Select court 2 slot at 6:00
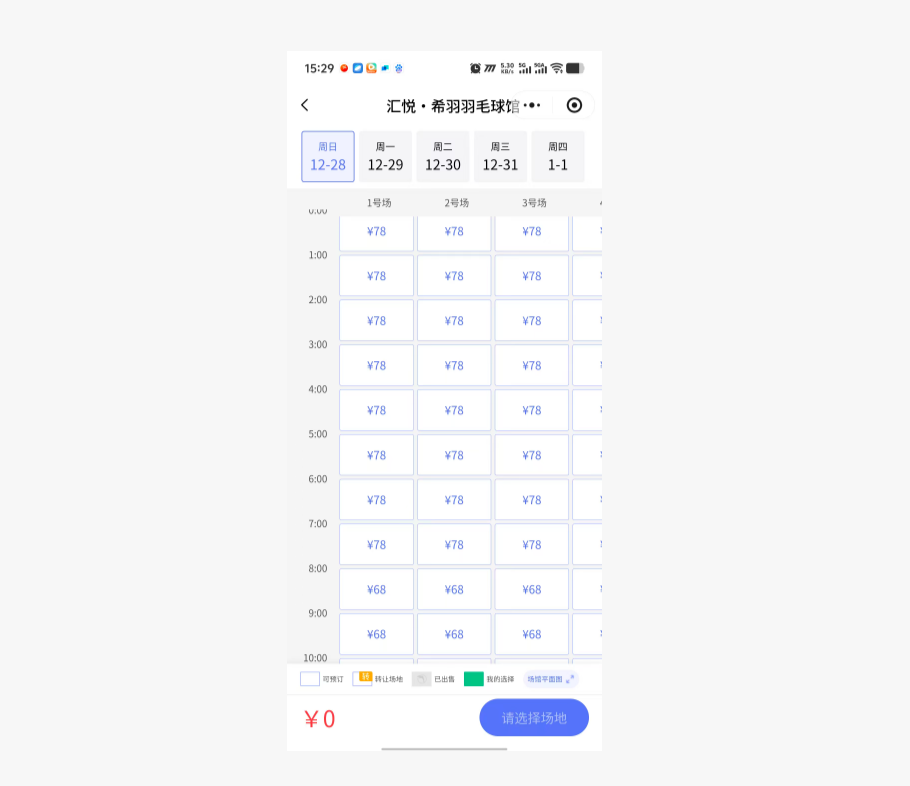The width and height of the screenshot is (910, 786). 454,500
